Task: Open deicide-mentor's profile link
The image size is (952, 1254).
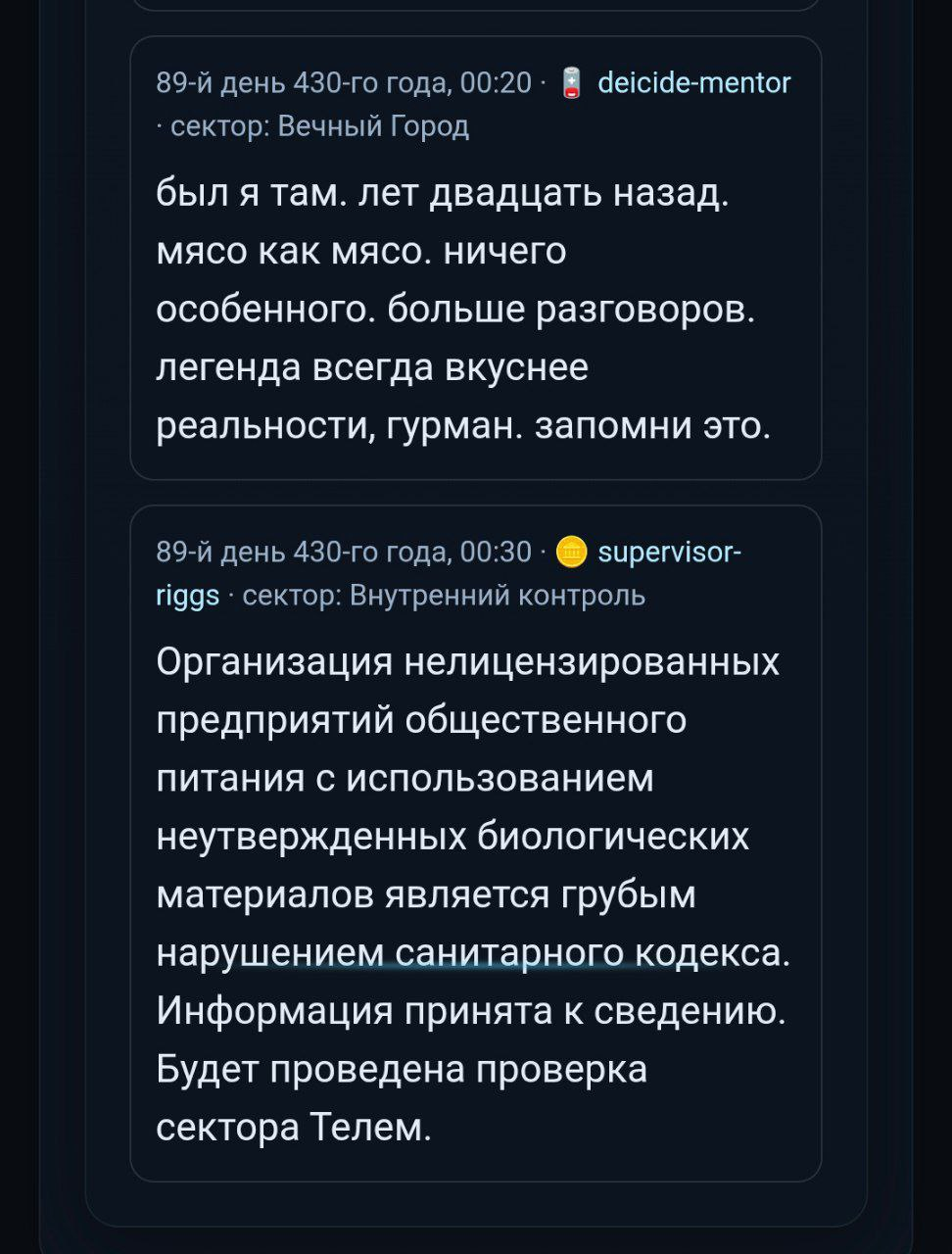Action: (693, 84)
